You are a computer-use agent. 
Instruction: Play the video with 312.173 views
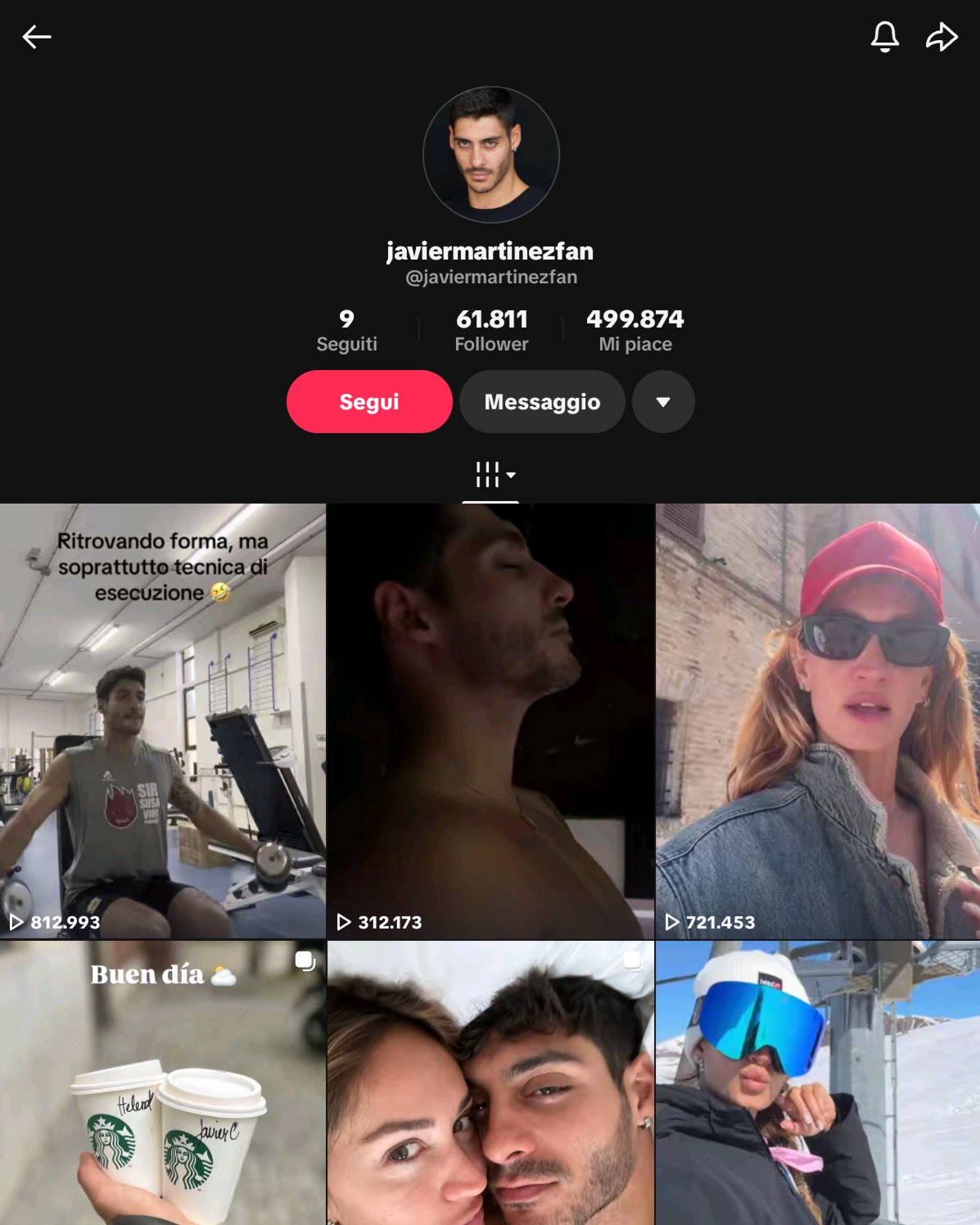490,721
